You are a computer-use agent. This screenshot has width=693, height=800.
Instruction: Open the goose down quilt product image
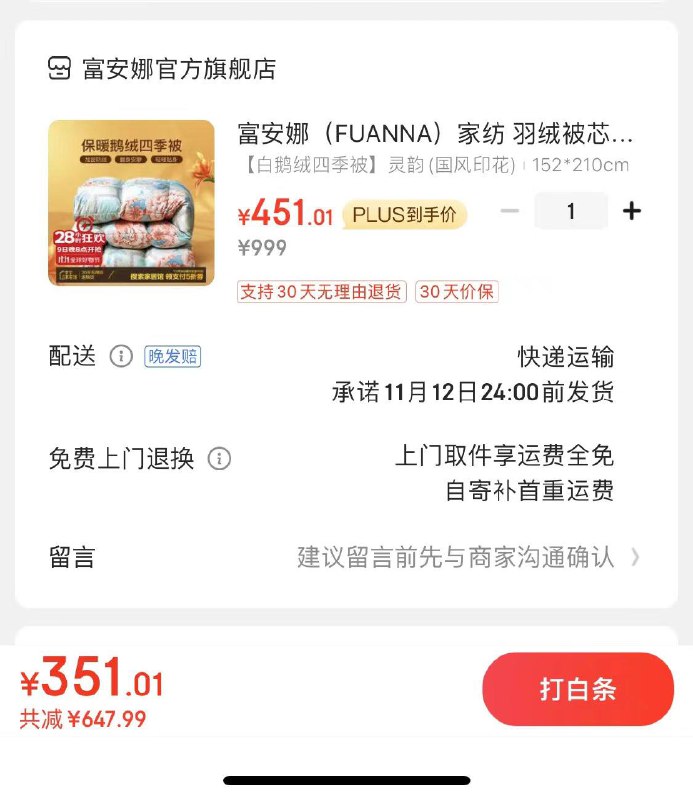pyautogui.click(x=131, y=203)
